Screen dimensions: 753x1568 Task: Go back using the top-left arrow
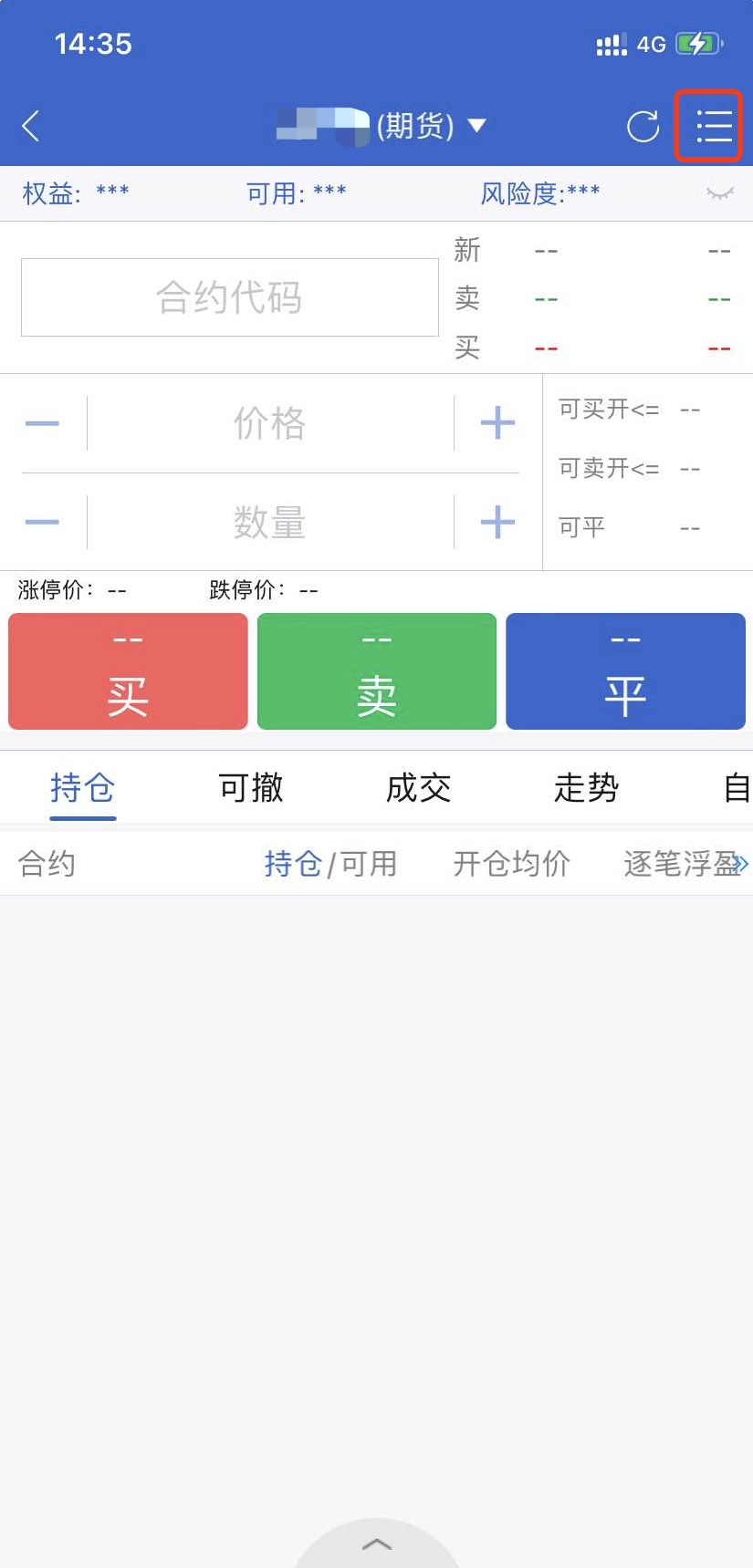(x=31, y=126)
